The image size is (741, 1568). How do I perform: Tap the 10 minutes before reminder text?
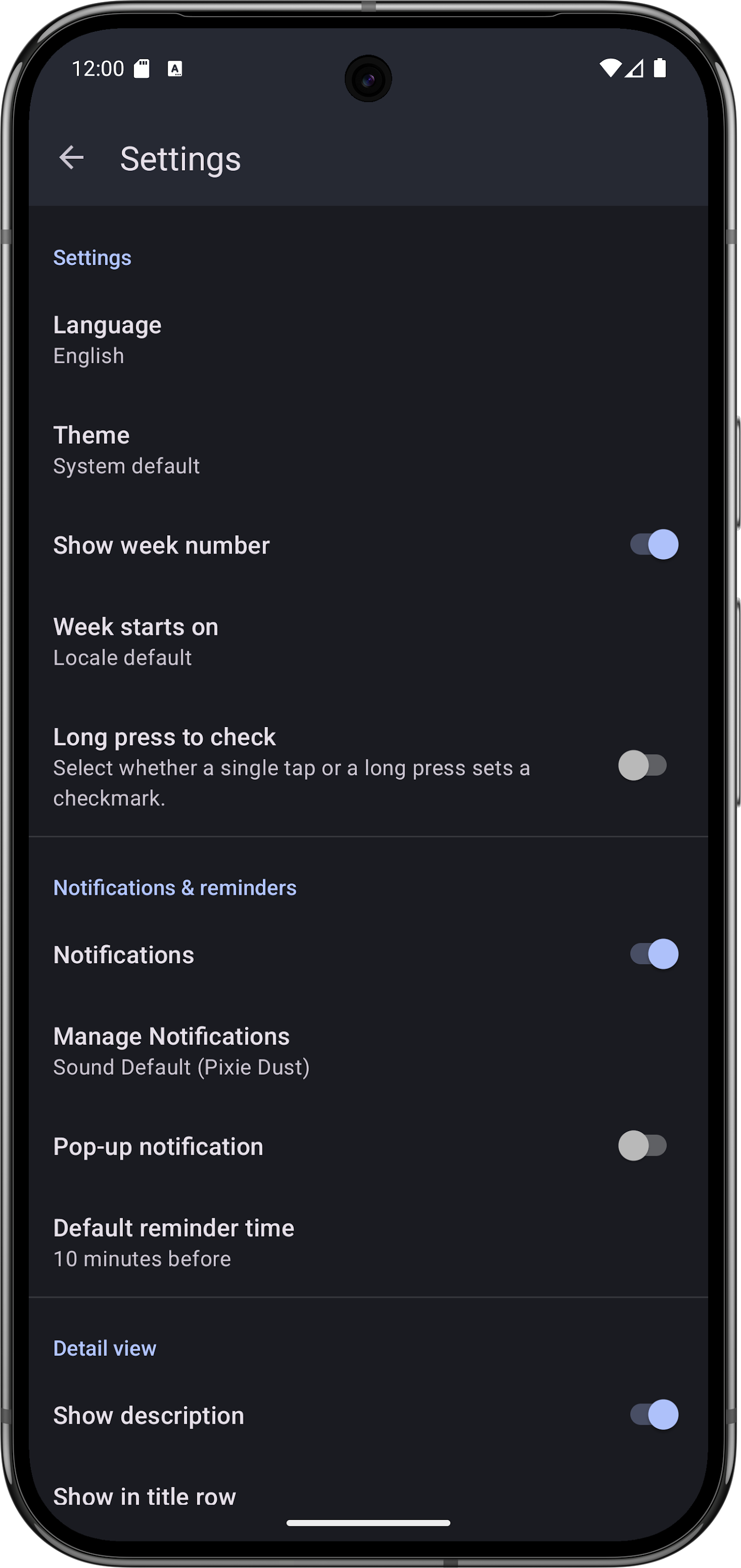pyautogui.click(x=142, y=1258)
